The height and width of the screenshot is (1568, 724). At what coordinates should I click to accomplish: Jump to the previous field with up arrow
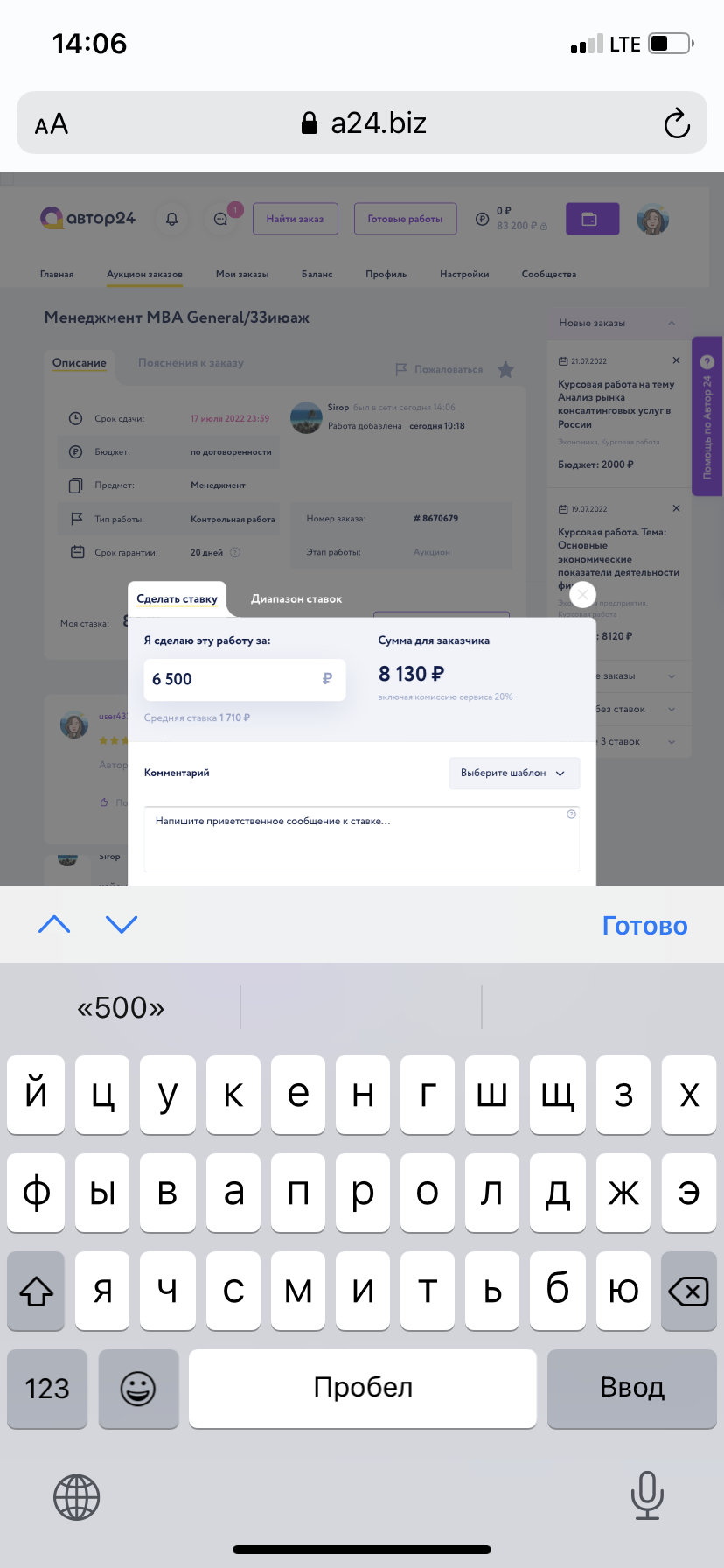click(54, 925)
